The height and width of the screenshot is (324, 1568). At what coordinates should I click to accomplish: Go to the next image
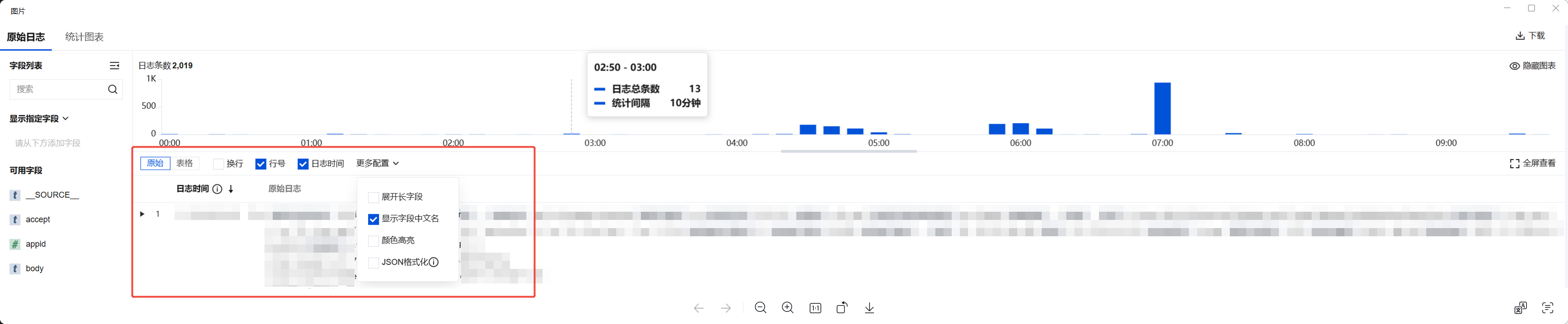point(725,308)
